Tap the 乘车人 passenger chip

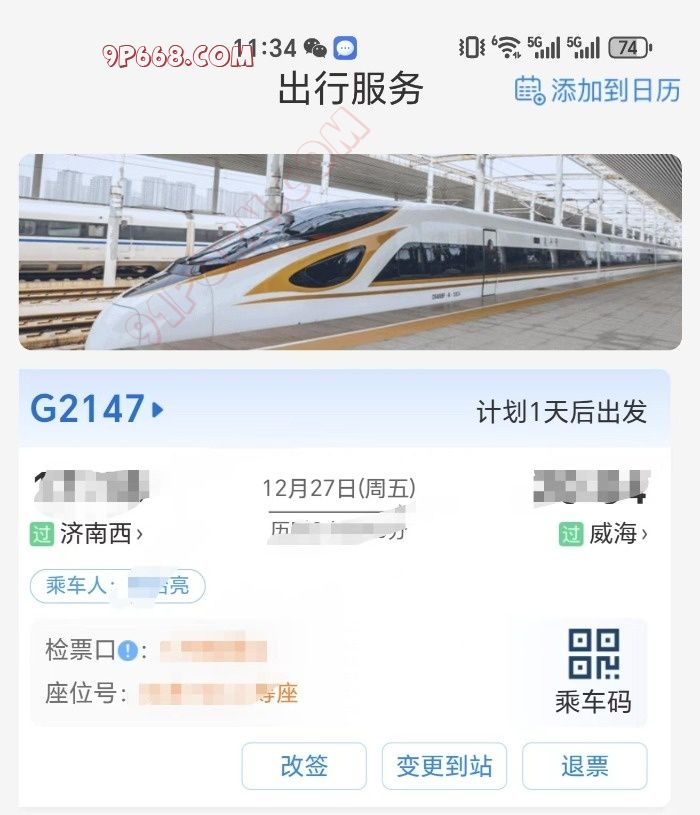click(118, 587)
